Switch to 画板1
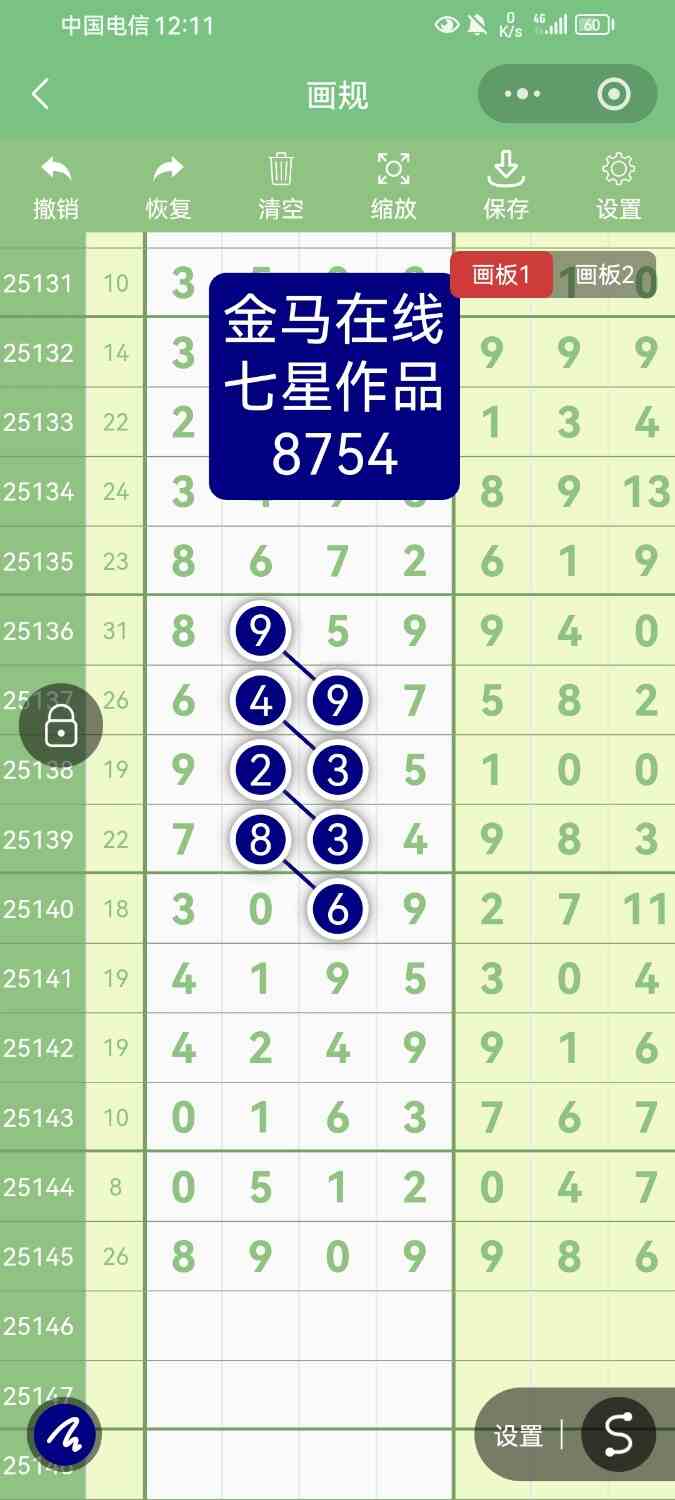The width and height of the screenshot is (675, 1500). 500,275
